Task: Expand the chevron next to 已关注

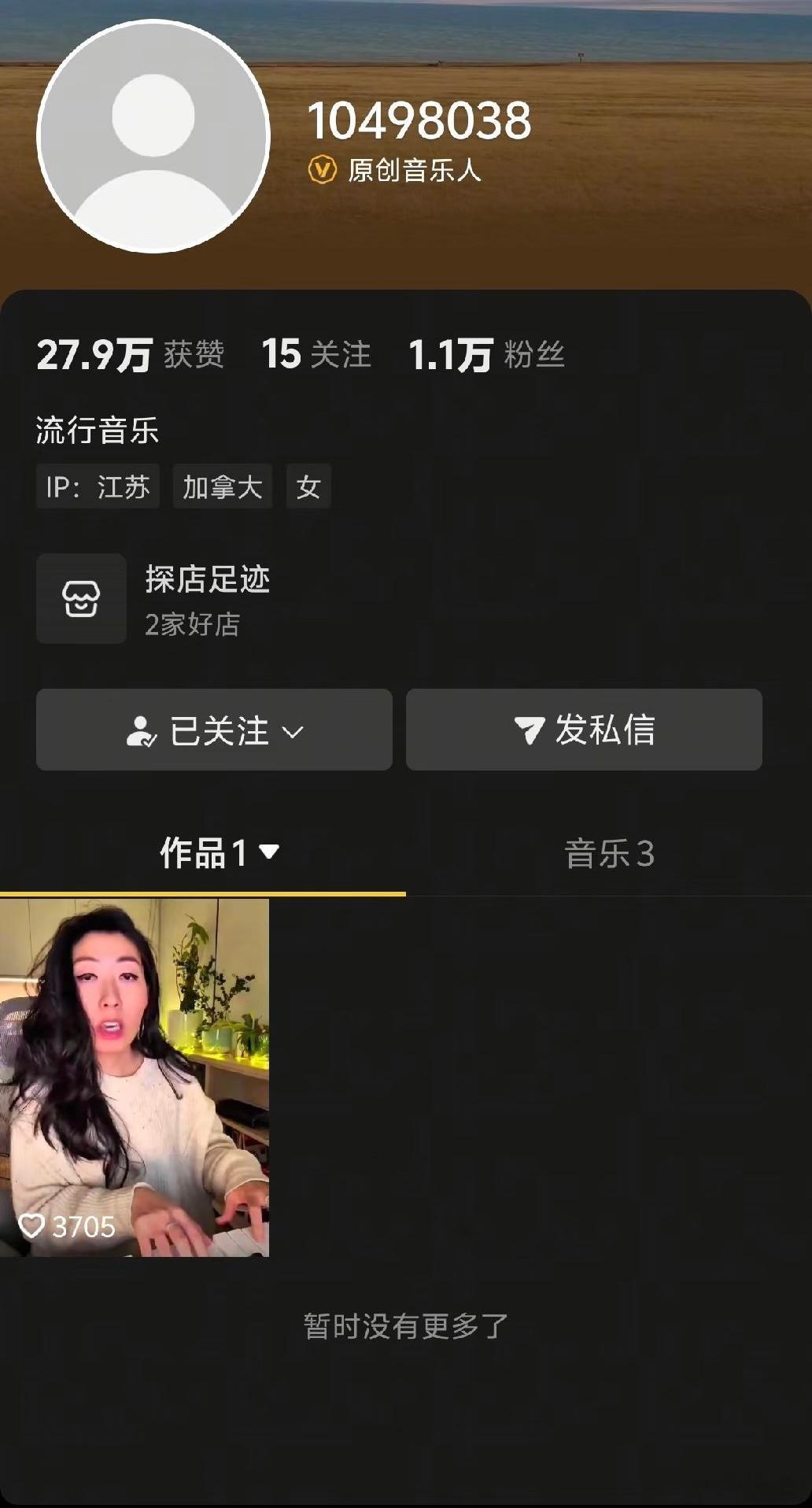Action: click(x=293, y=732)
